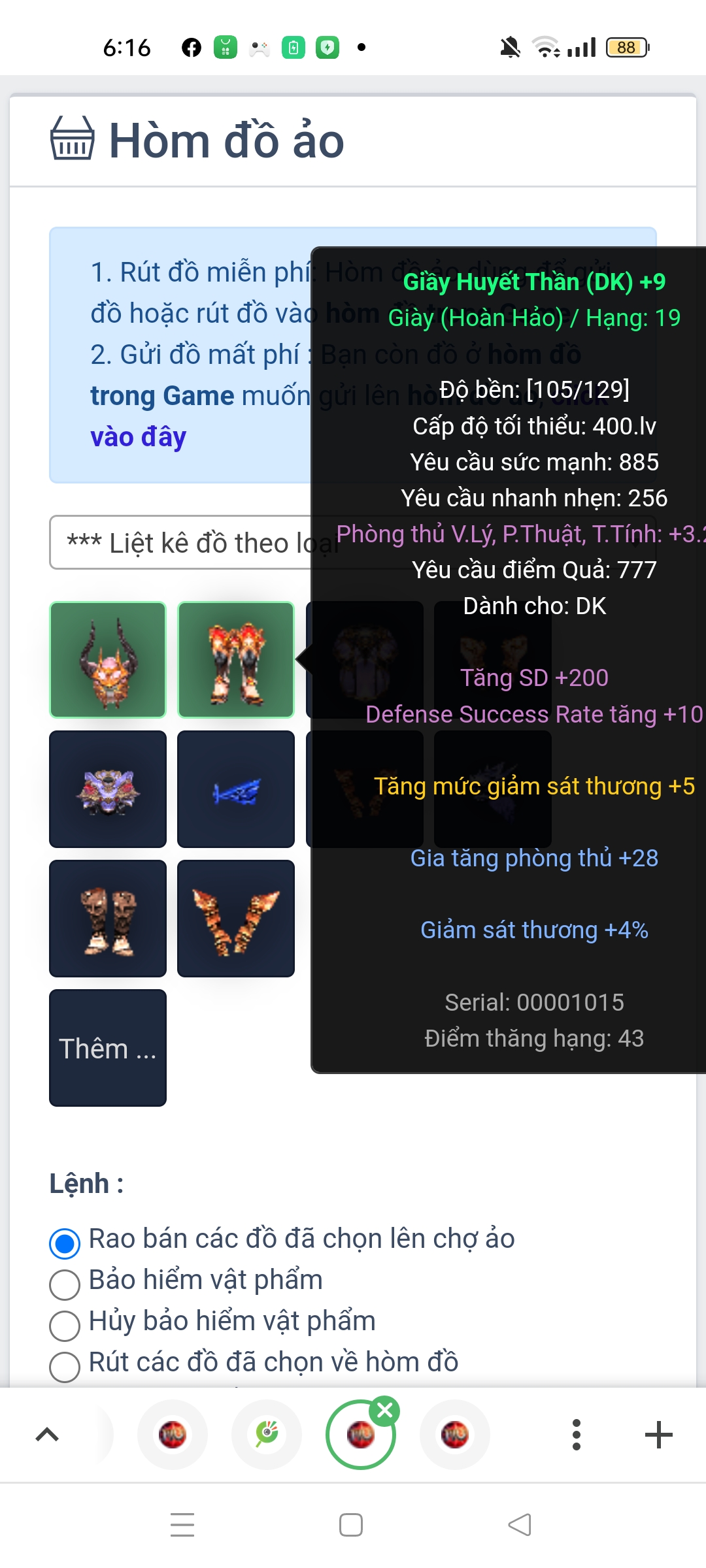706x1568 pixels.
Task: Close the current browser tab
Action: point(384,1411)
